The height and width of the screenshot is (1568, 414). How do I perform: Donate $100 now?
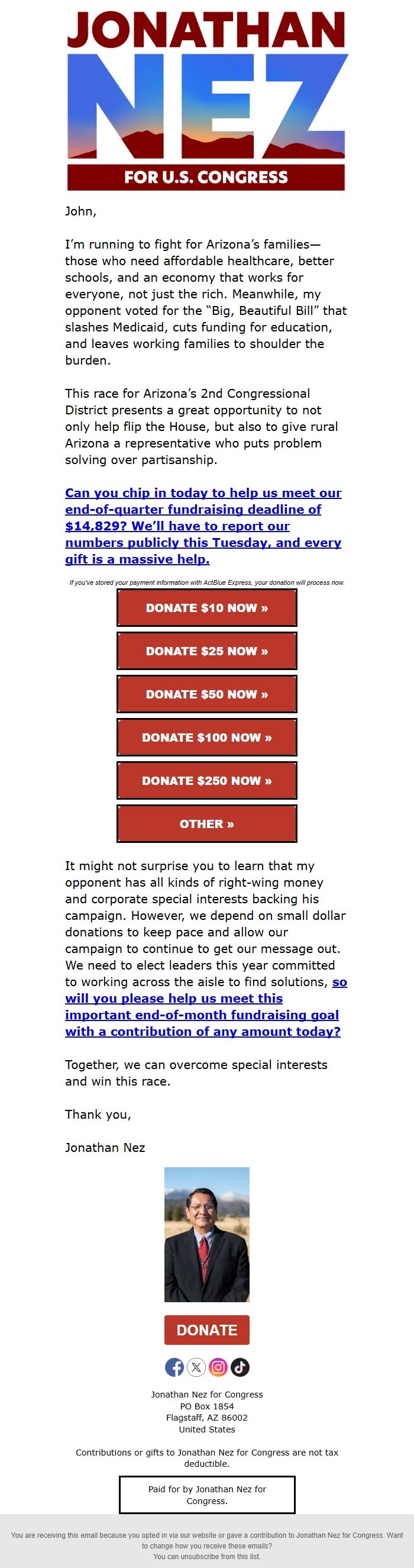pos(206,737)
